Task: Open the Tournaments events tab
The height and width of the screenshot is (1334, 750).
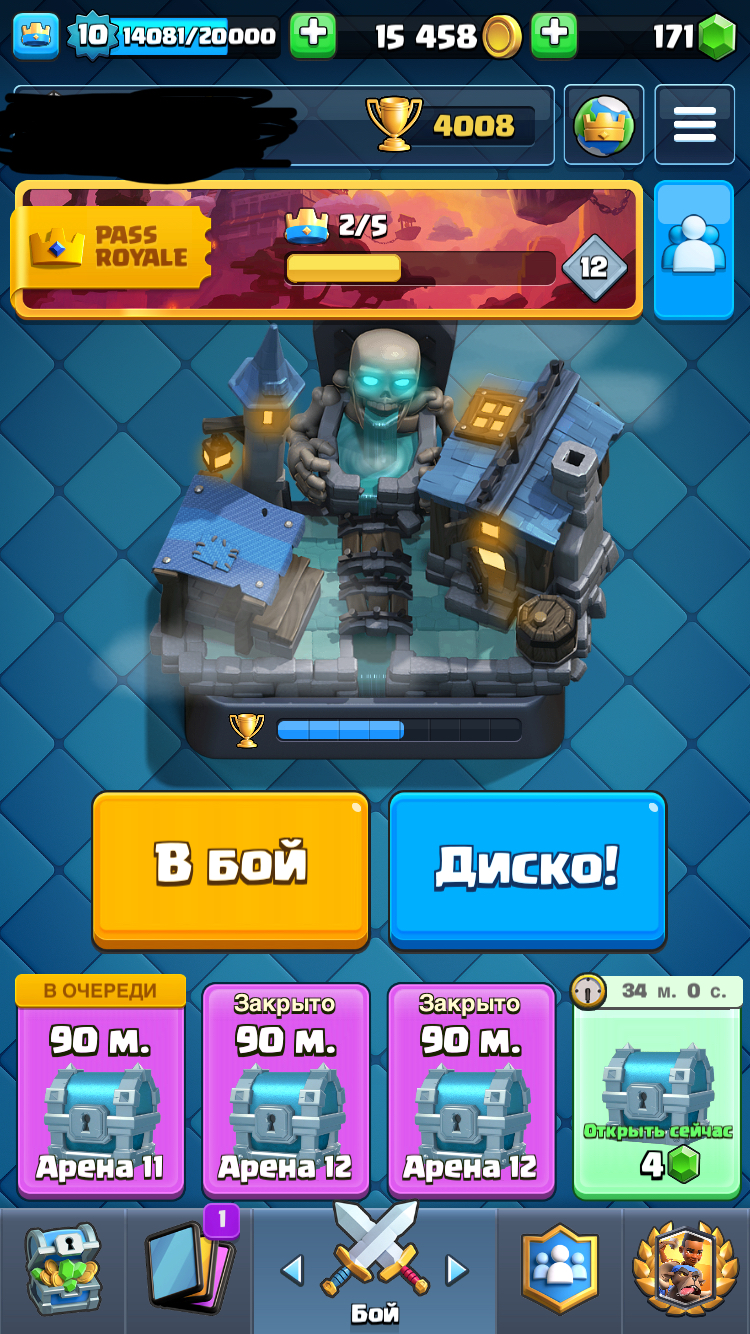Action: [x=685, y=1270]
